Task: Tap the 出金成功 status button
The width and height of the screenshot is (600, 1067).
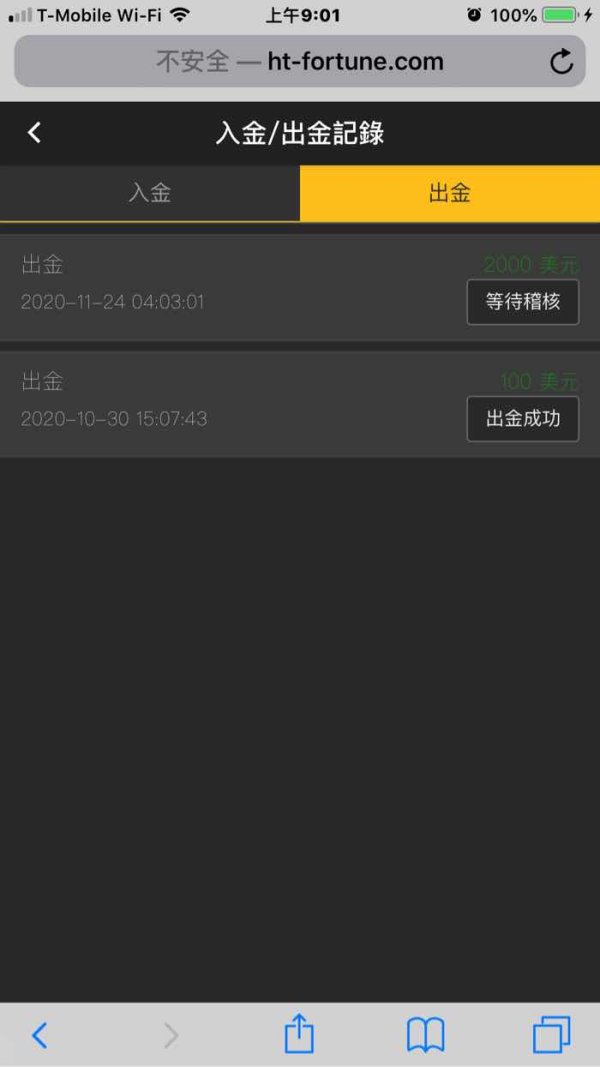Action: point(522,418)
